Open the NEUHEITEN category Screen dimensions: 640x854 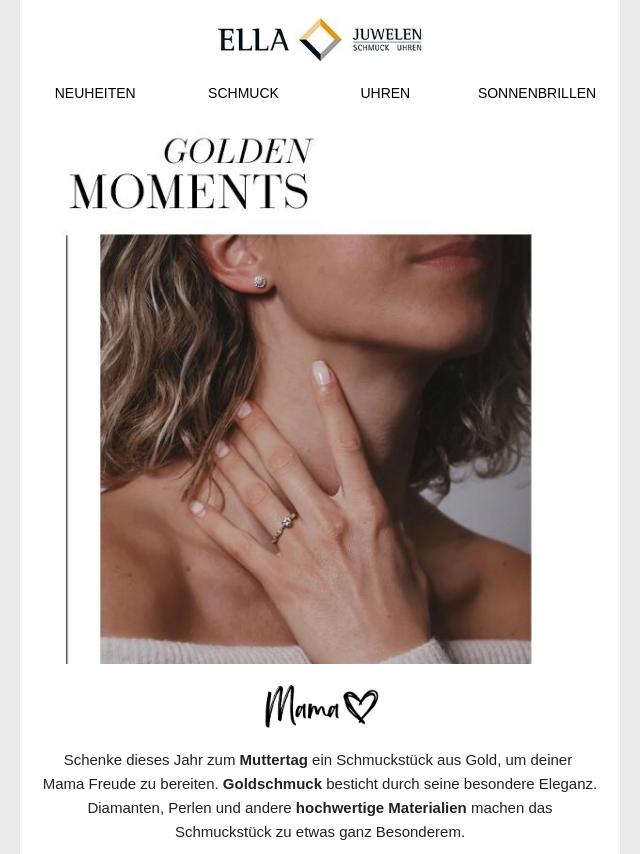point(95,93)
